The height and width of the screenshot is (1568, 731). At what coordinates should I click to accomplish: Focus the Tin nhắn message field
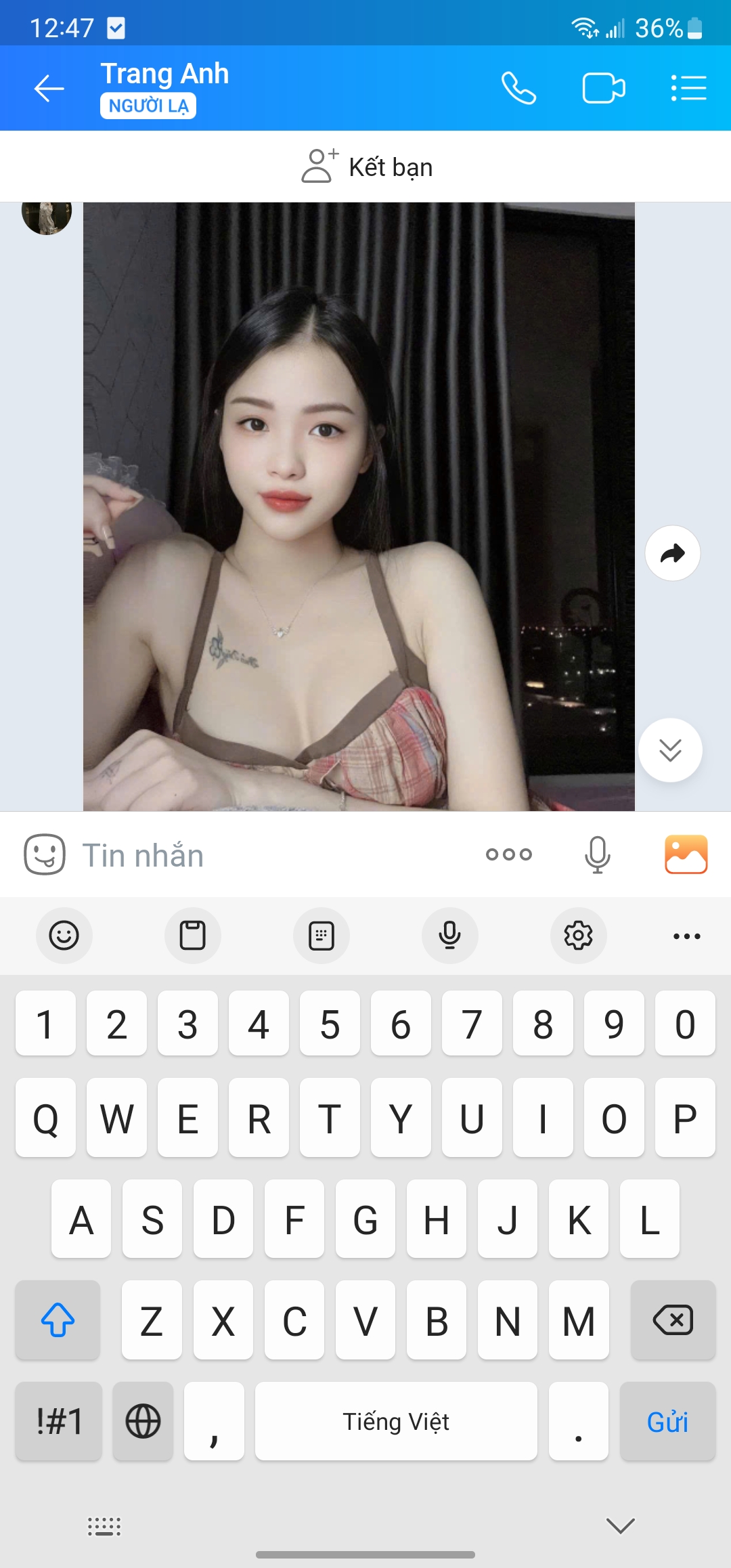pos(271,855)
